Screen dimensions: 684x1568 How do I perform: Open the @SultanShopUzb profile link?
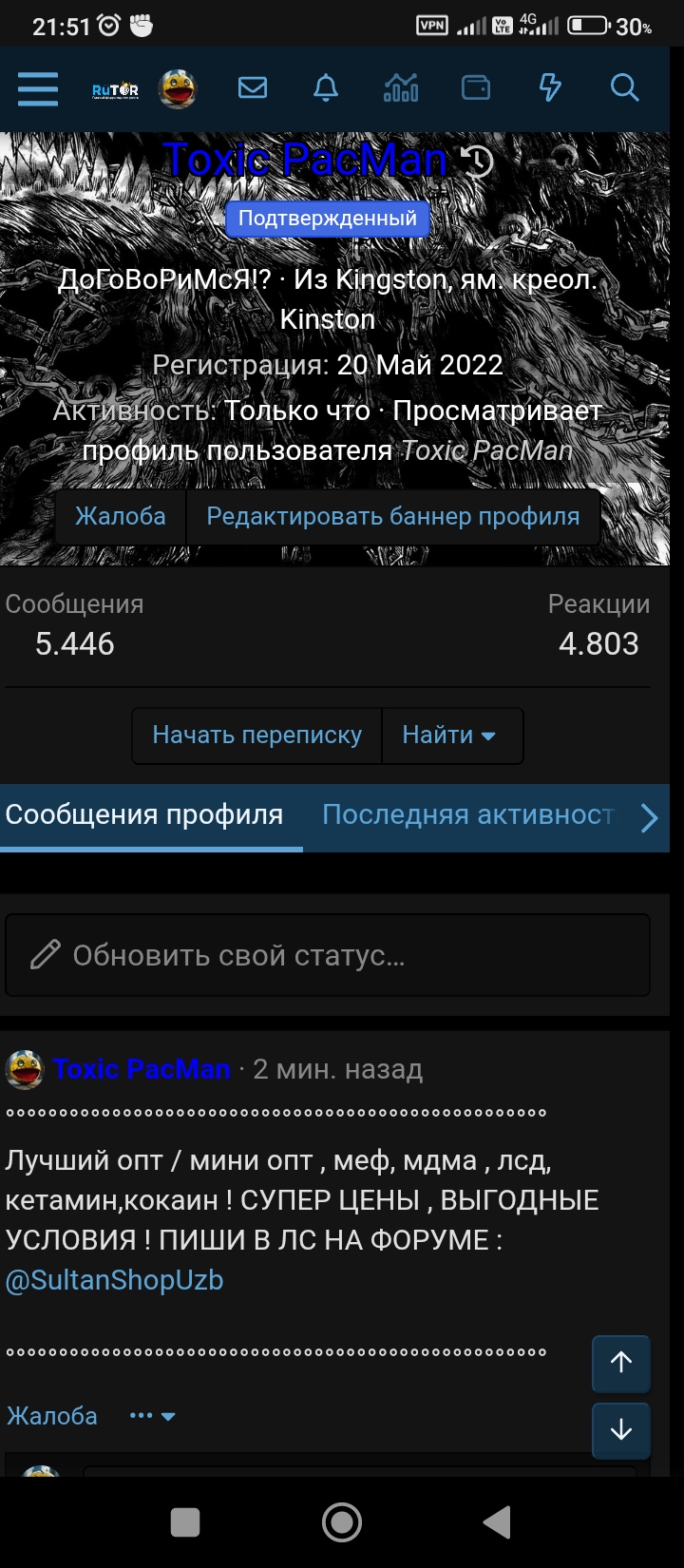pyautogui.click(x=114, y=1279)
